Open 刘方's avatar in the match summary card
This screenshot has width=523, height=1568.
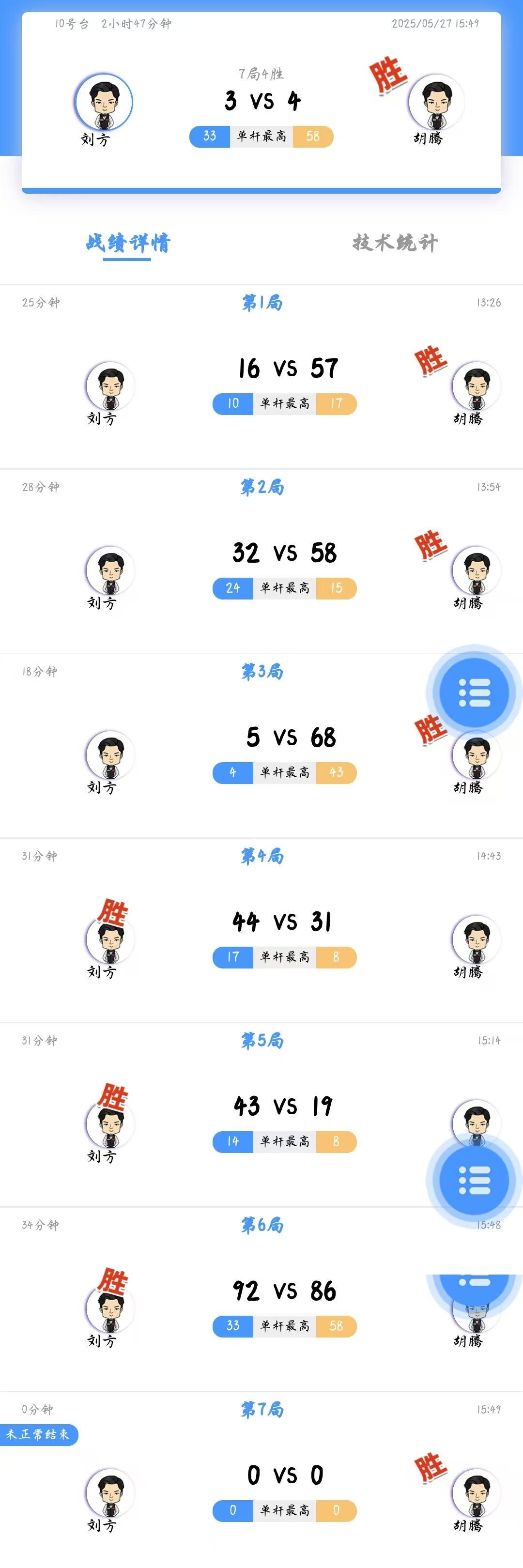(x=104, y=102)
